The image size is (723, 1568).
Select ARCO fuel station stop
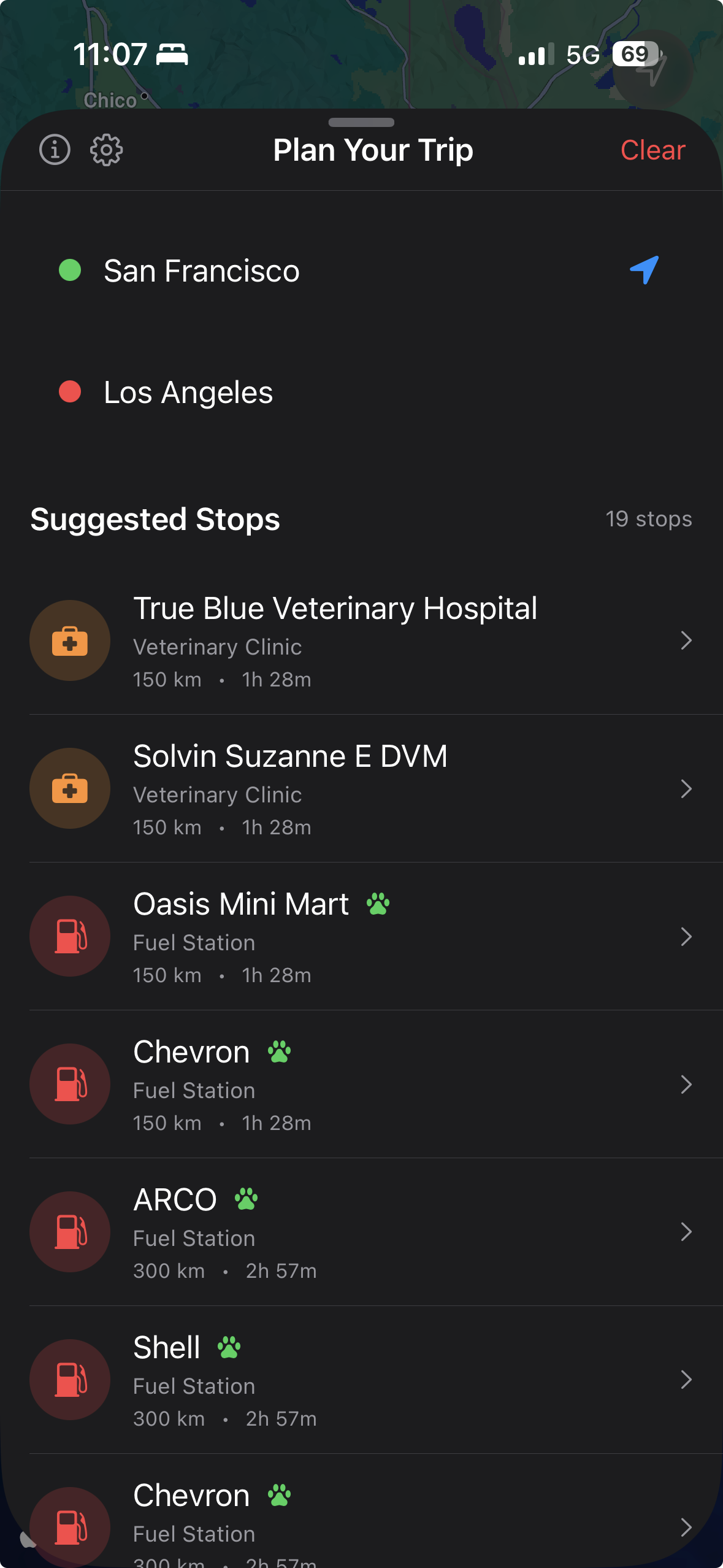361,1232
